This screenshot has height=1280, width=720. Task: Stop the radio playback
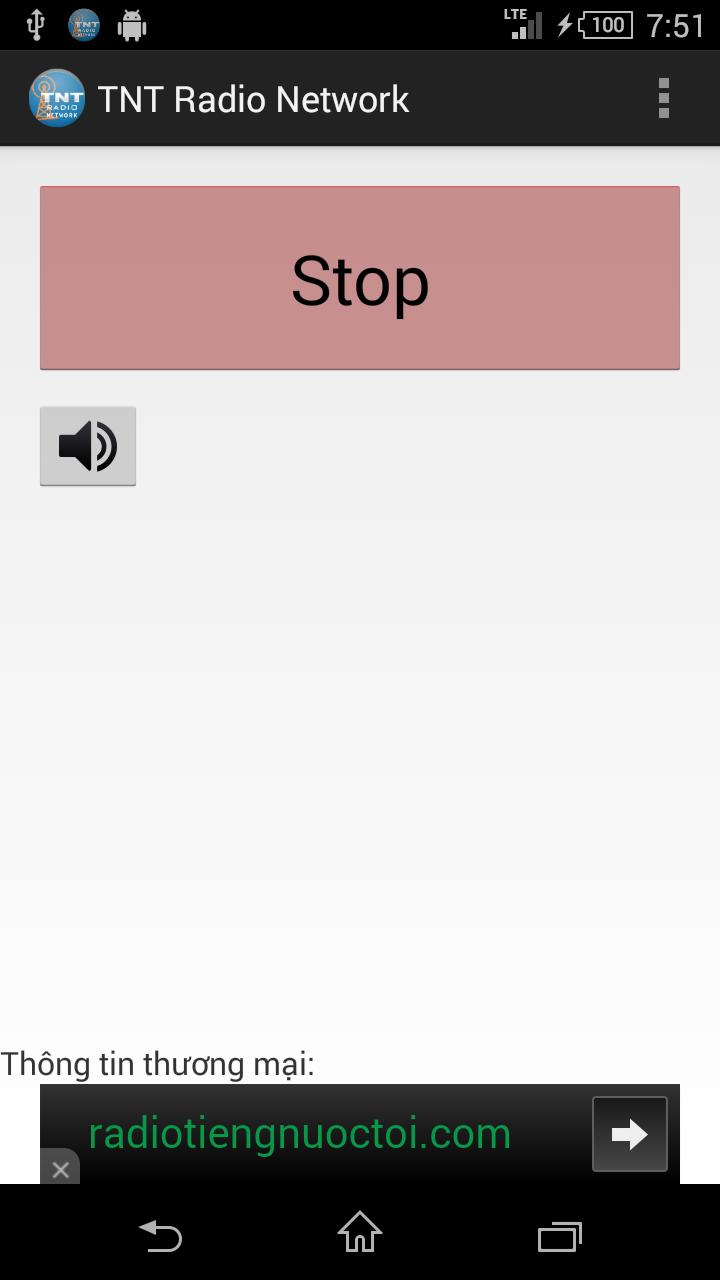pyautogui.click(x=360, y=278)
